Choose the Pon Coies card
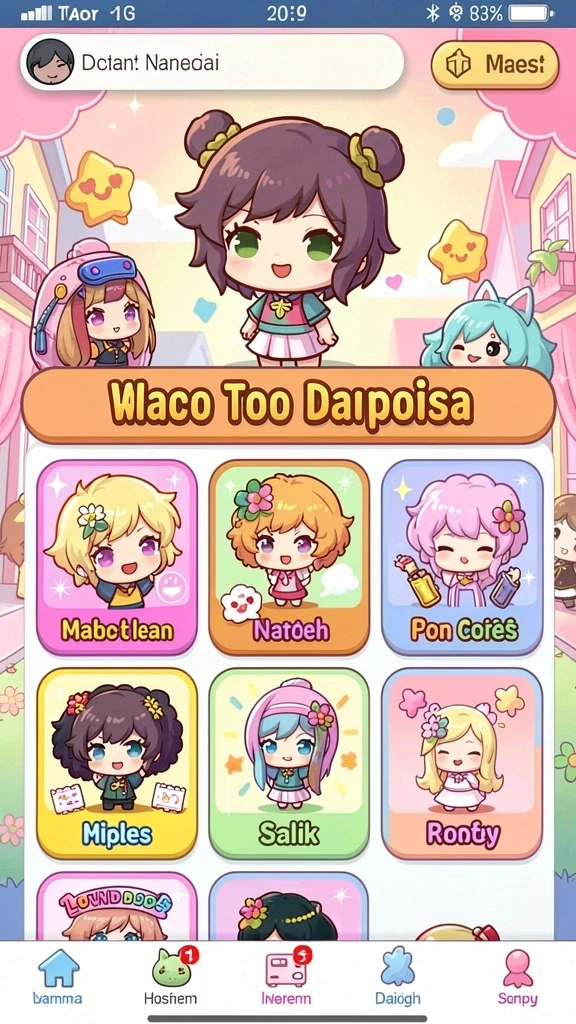Screen dimensions: 576x1024 point(462,558)
